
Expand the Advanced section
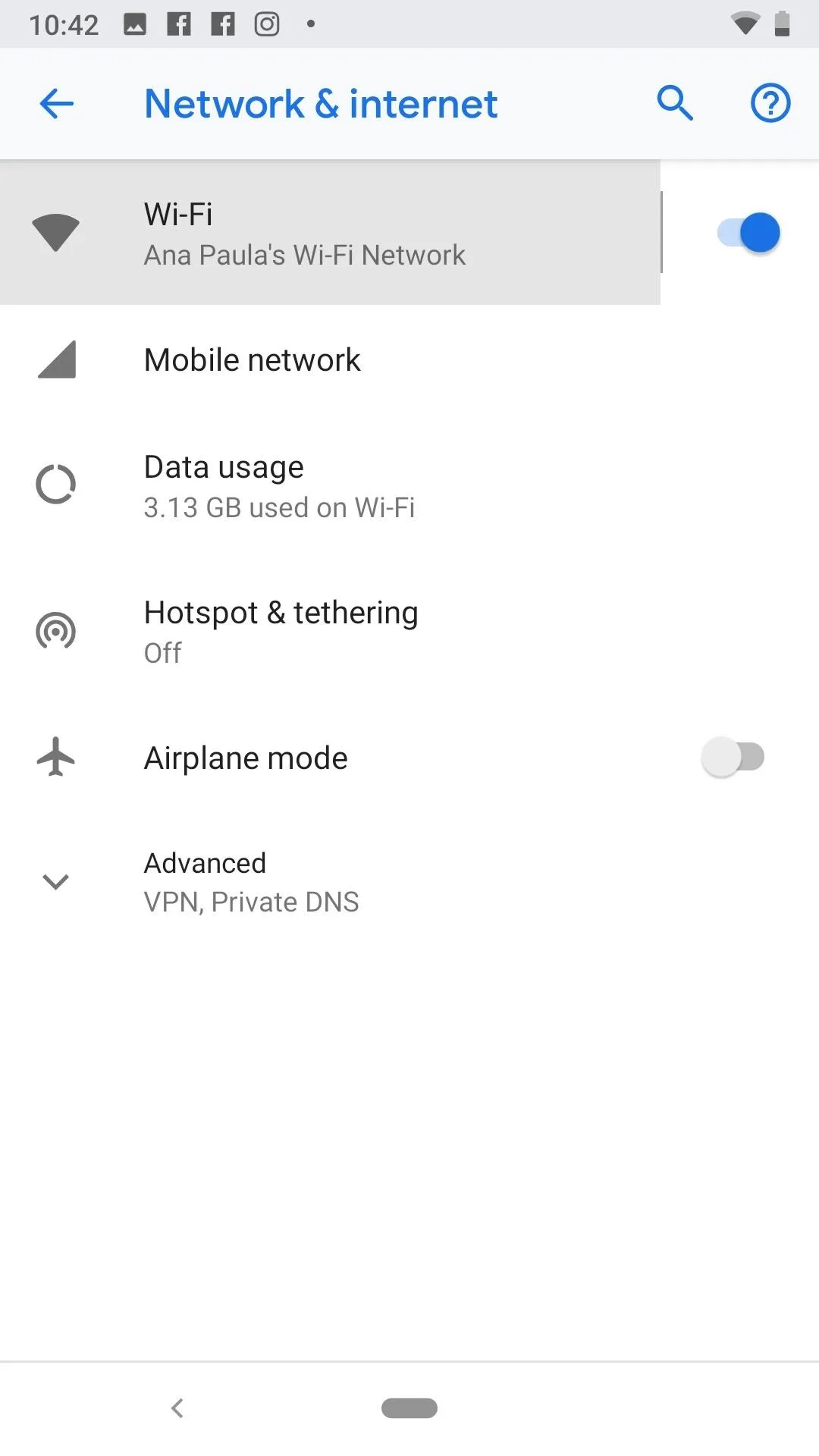point(409,882)
